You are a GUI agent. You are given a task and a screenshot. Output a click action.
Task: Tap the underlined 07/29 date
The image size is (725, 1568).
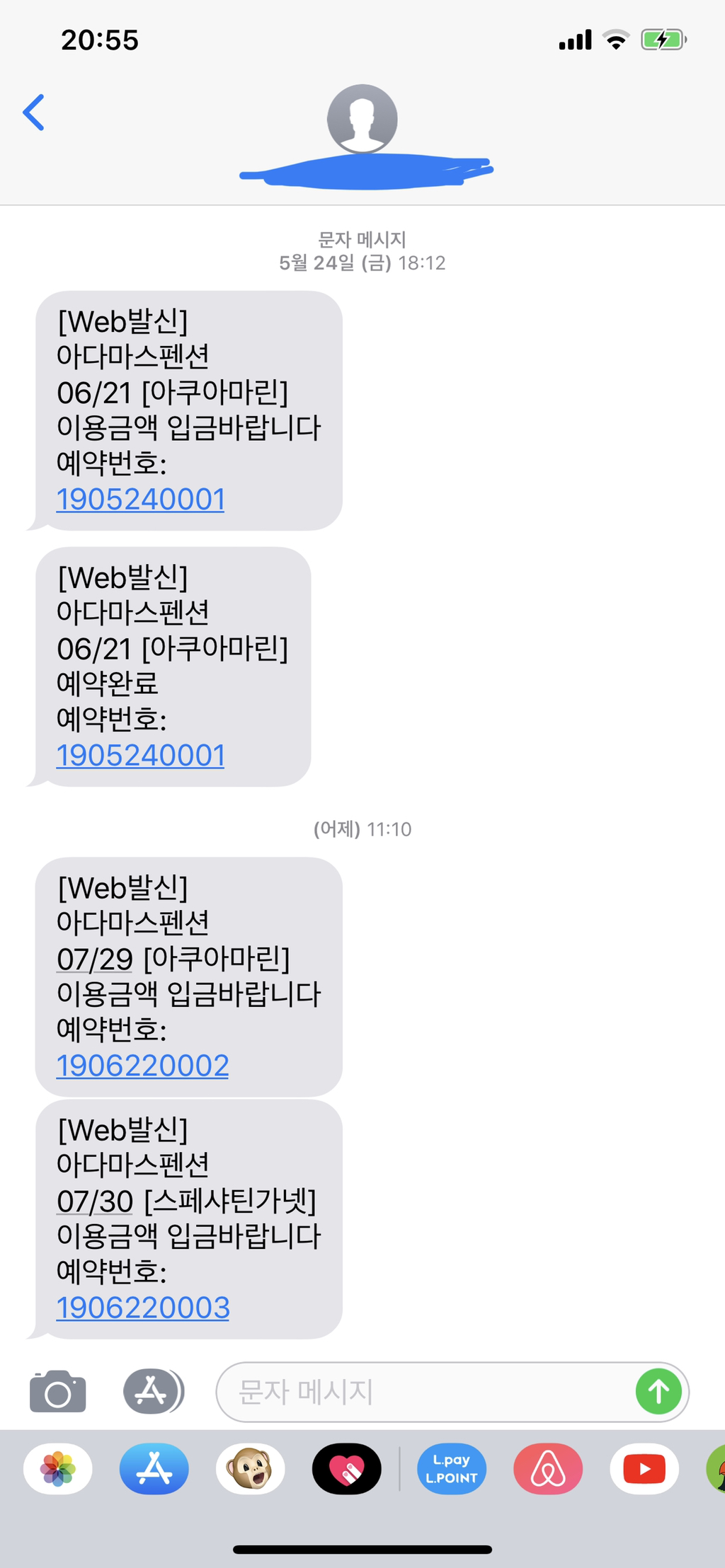[95, 959]
